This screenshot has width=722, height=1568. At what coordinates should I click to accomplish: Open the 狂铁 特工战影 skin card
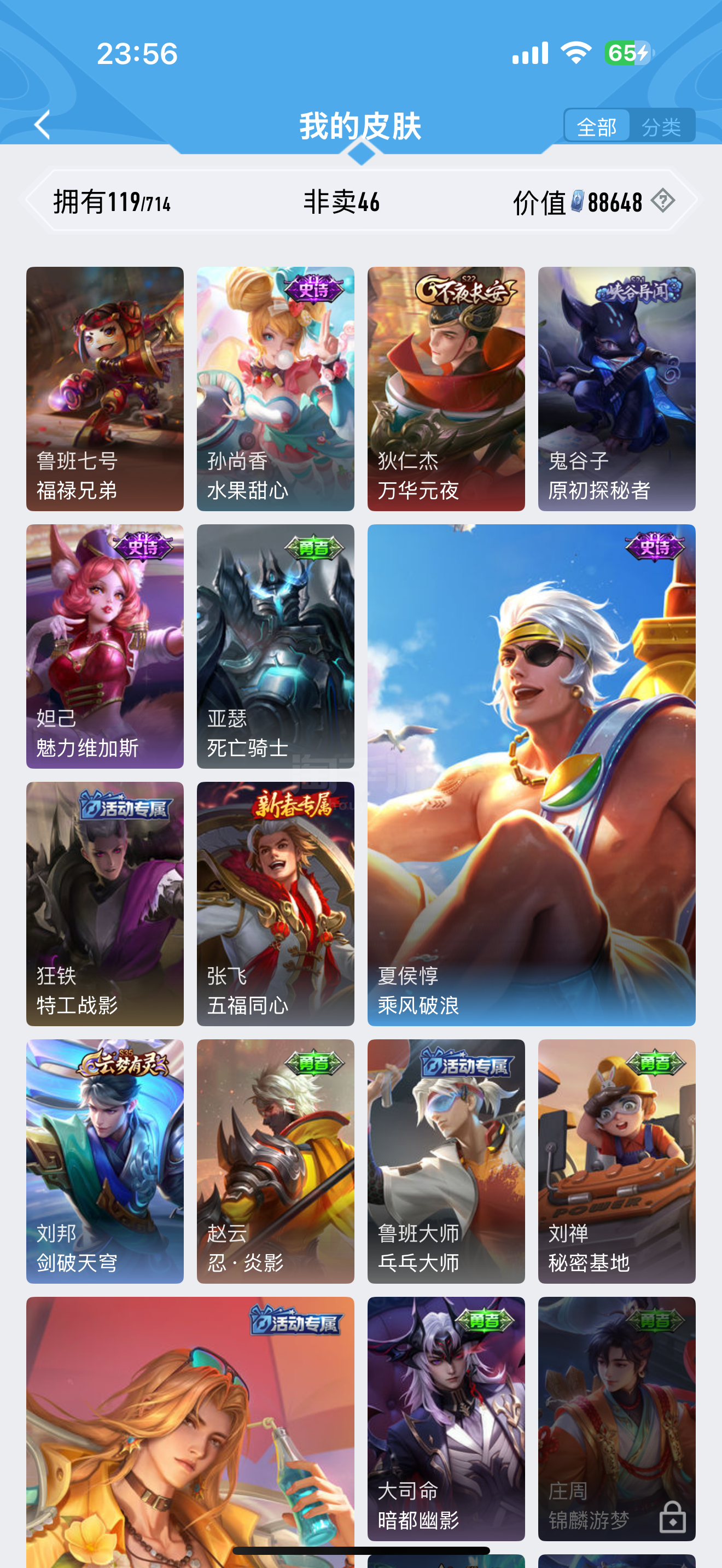pyautogui.click(x=104, y=904)
